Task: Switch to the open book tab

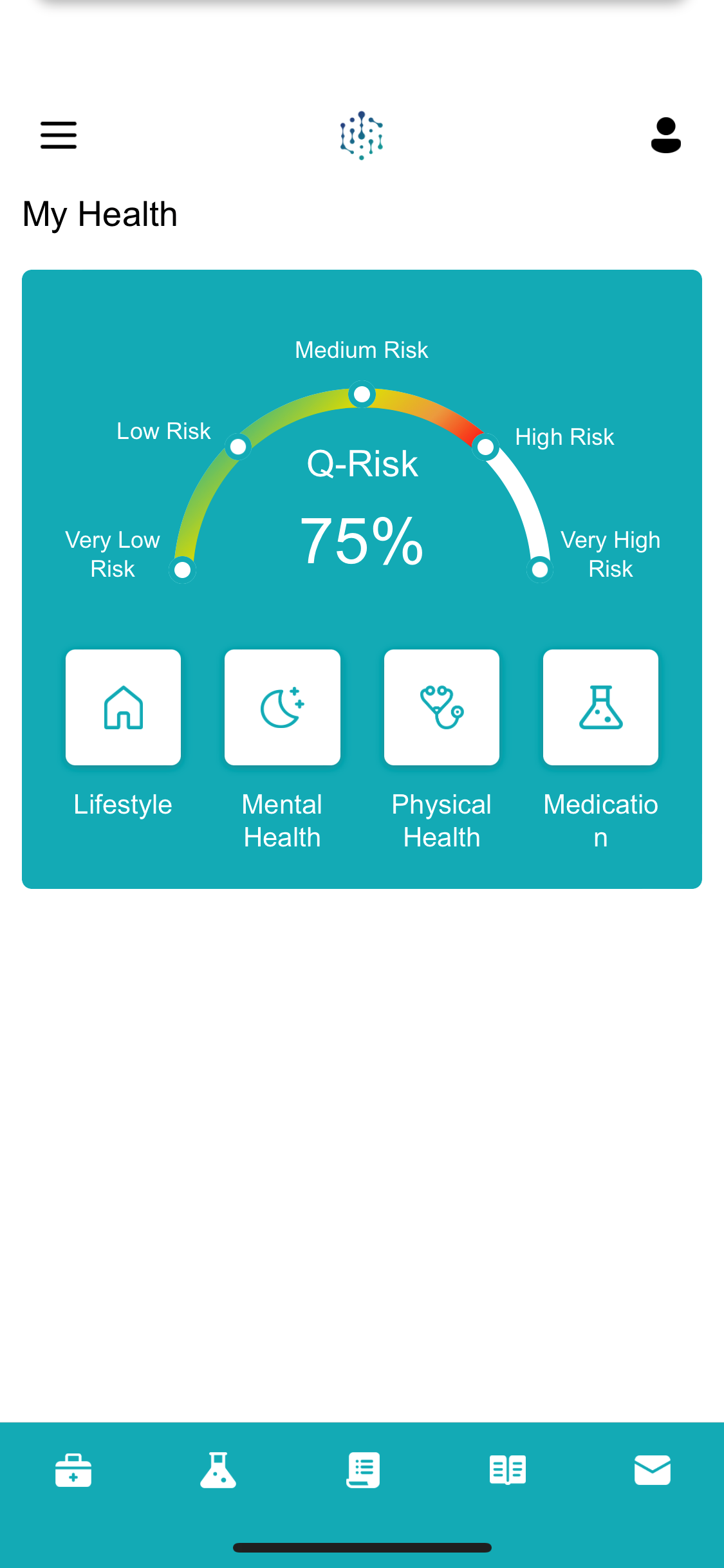Action: click(508, 1470)
